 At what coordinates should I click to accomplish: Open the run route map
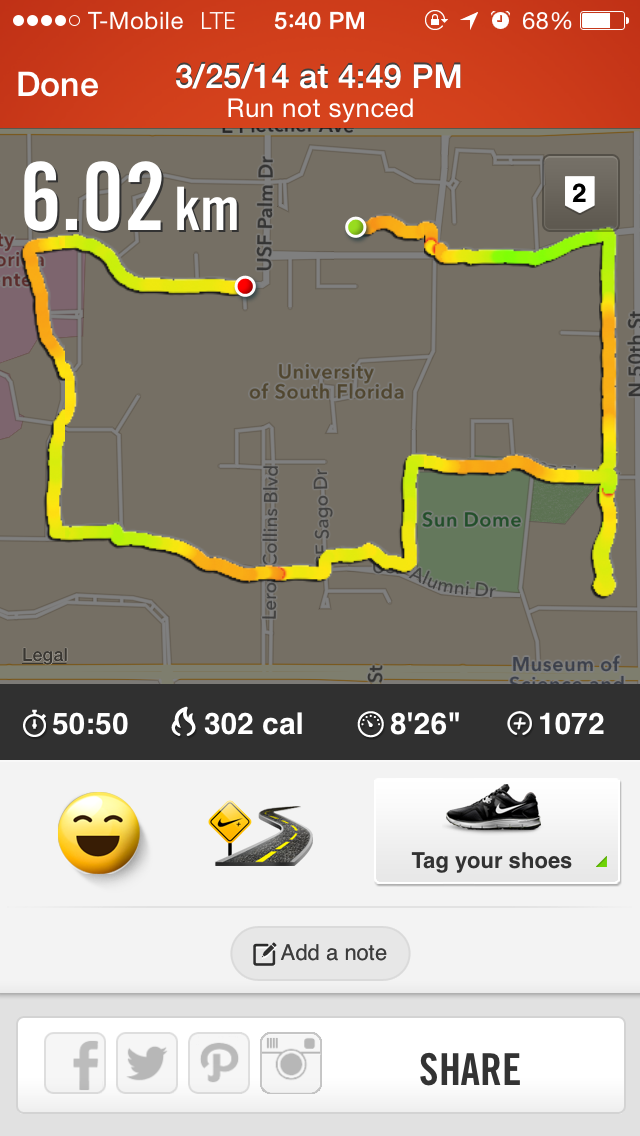pyautogui.click(x=320, y=406)
